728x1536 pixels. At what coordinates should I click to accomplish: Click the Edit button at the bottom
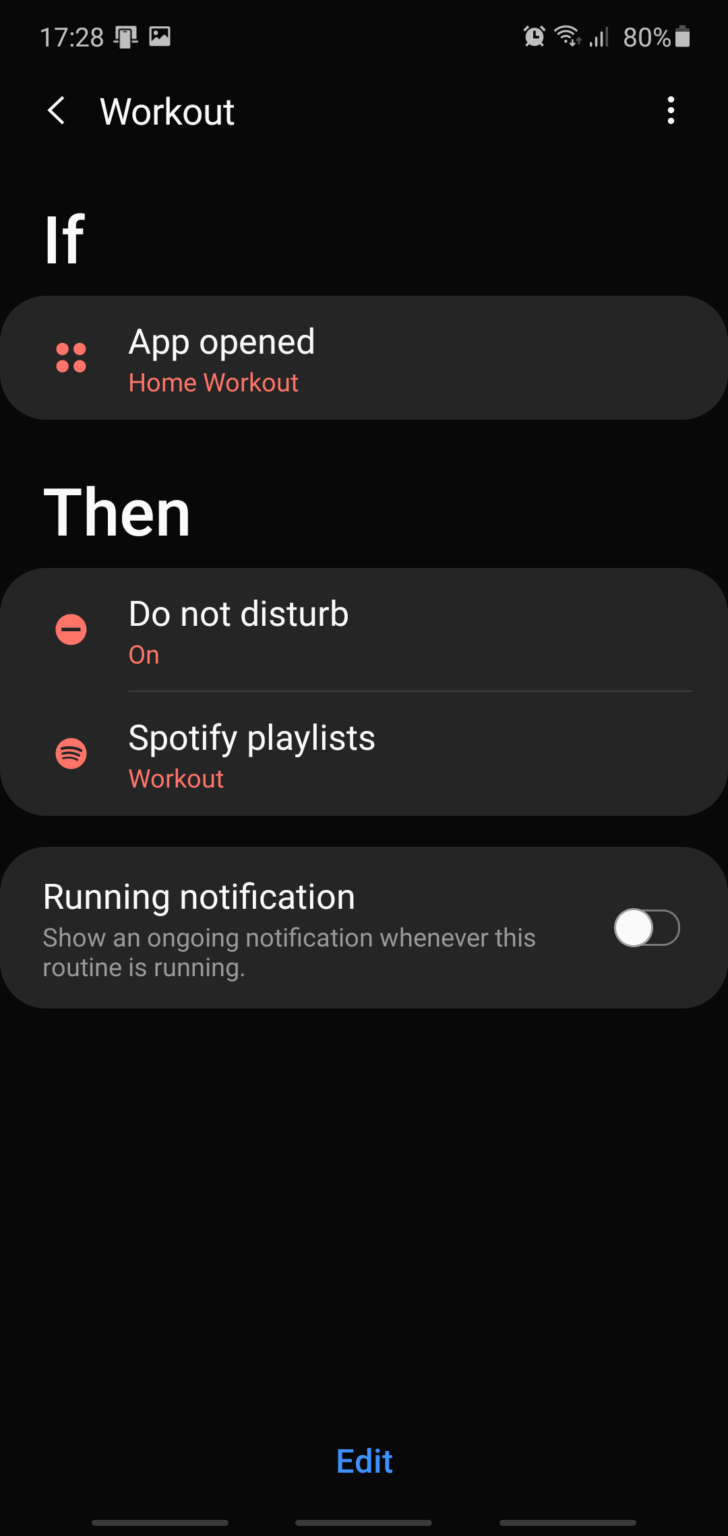[364, 1461]
